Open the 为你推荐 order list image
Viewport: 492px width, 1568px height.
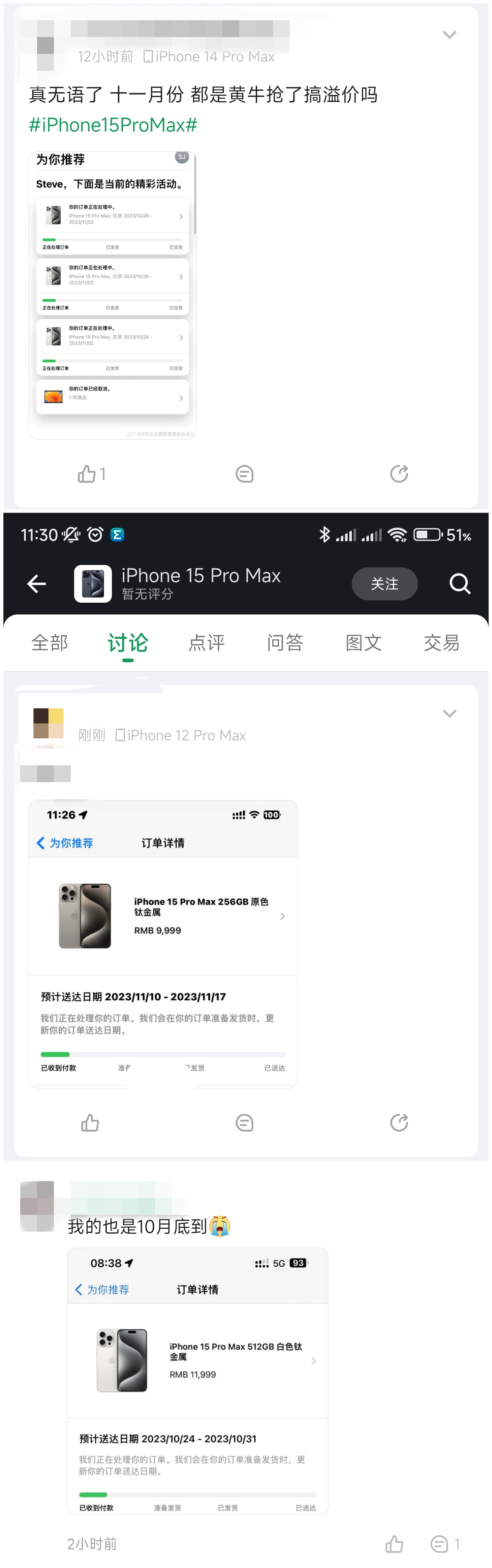tap(113, 295)
